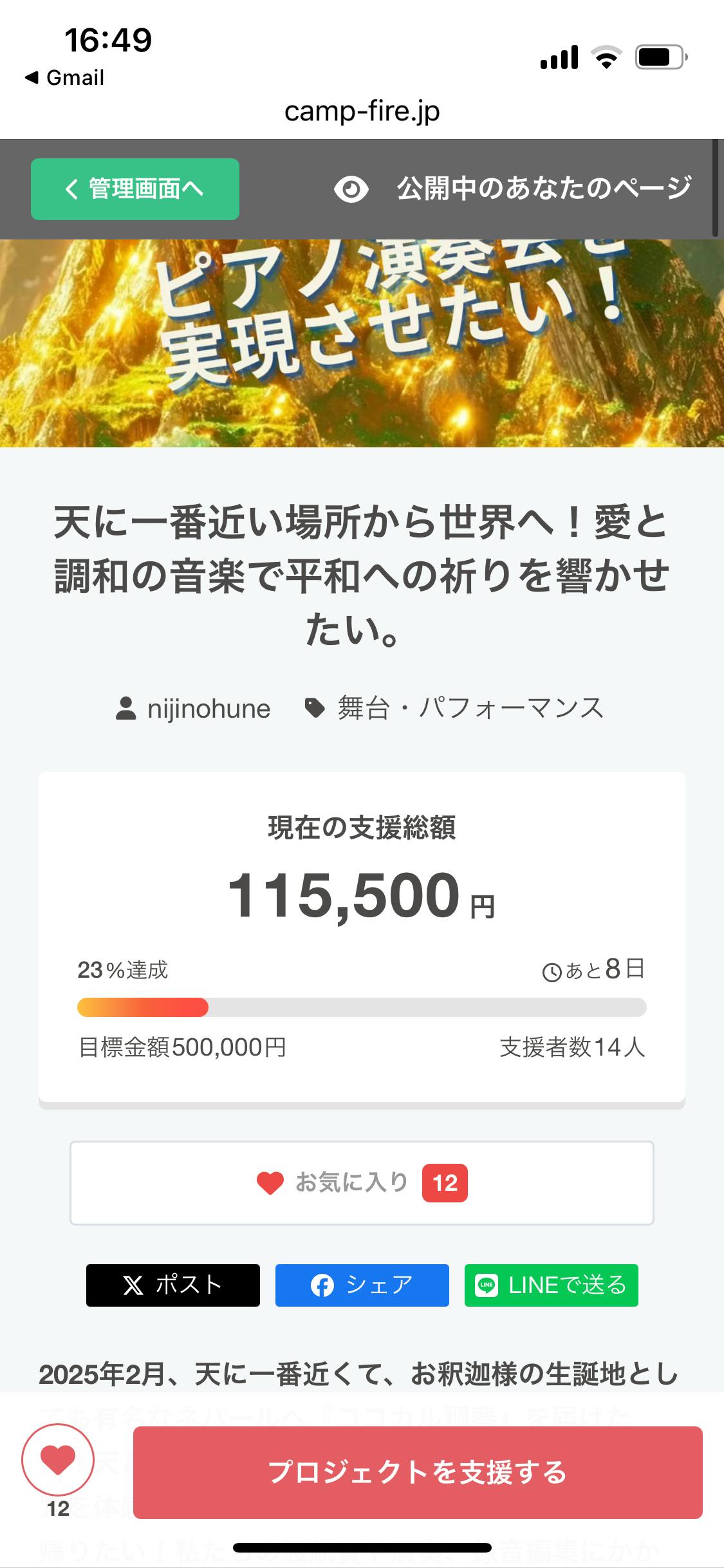The image size is (724, 1568).
Task: Share the project via X ポスト
Action: click(x=172, y=1285)
